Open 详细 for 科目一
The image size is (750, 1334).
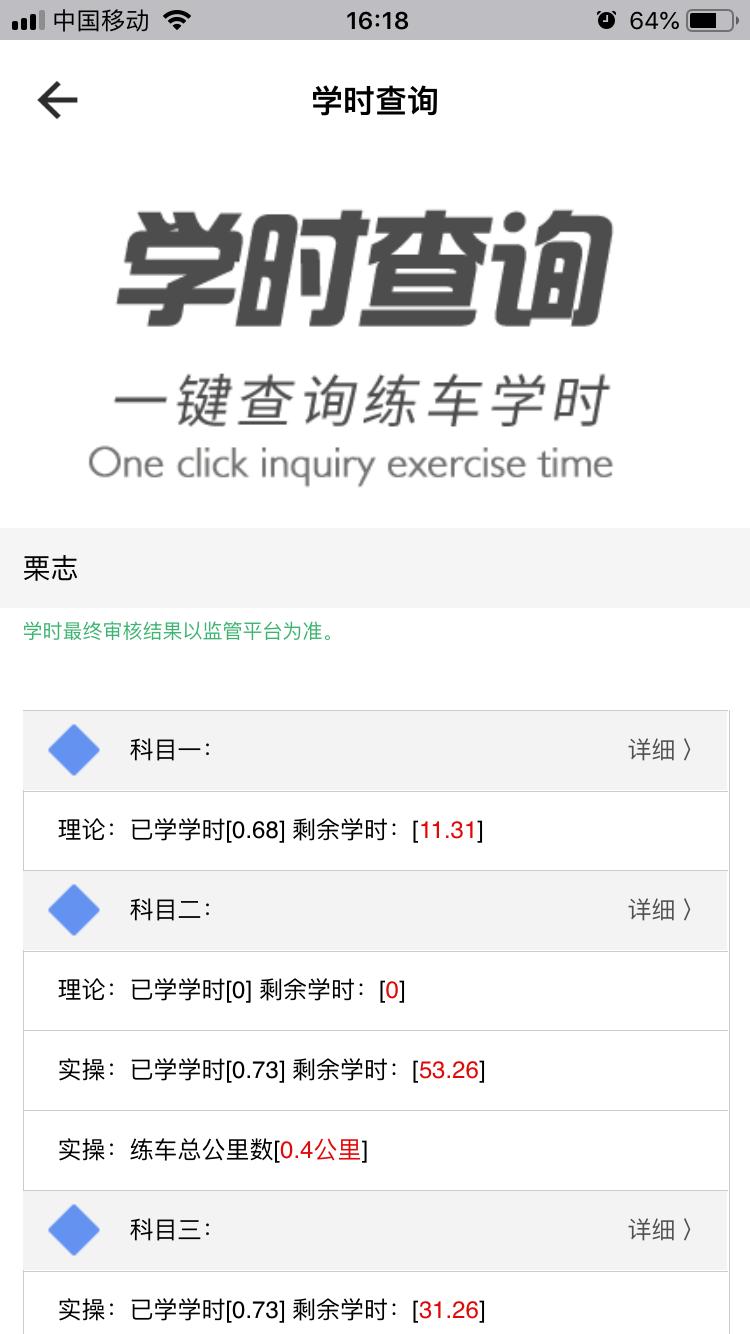[x=659, y=750]
